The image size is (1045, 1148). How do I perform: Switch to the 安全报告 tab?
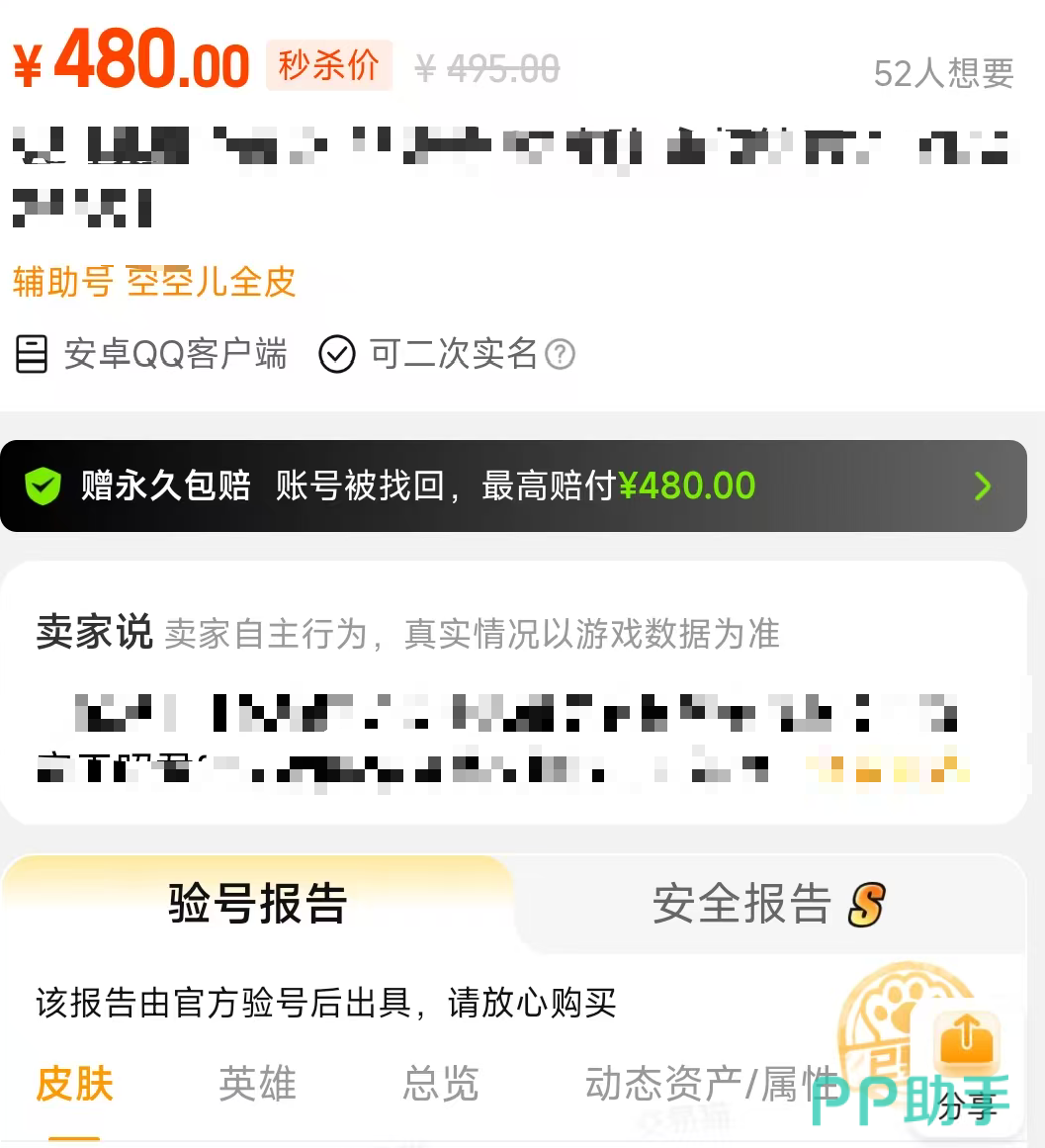pyautogui.click(x=770, y=904)
